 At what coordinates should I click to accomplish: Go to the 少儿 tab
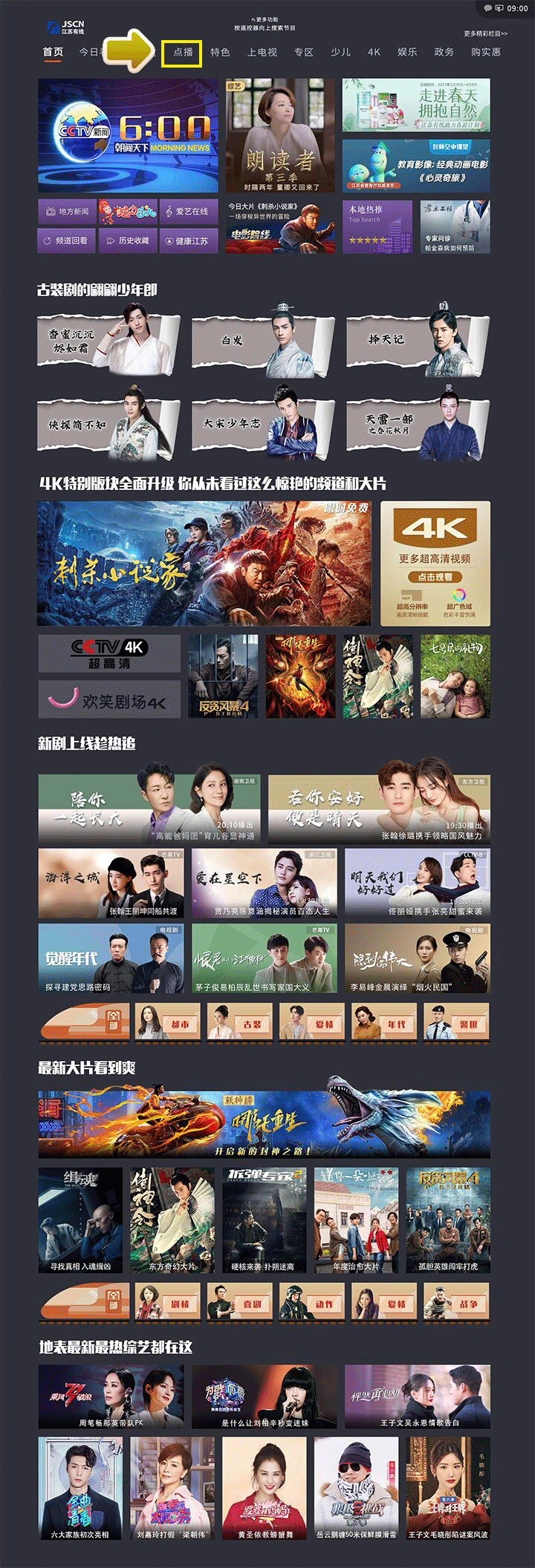click(340, 53)
